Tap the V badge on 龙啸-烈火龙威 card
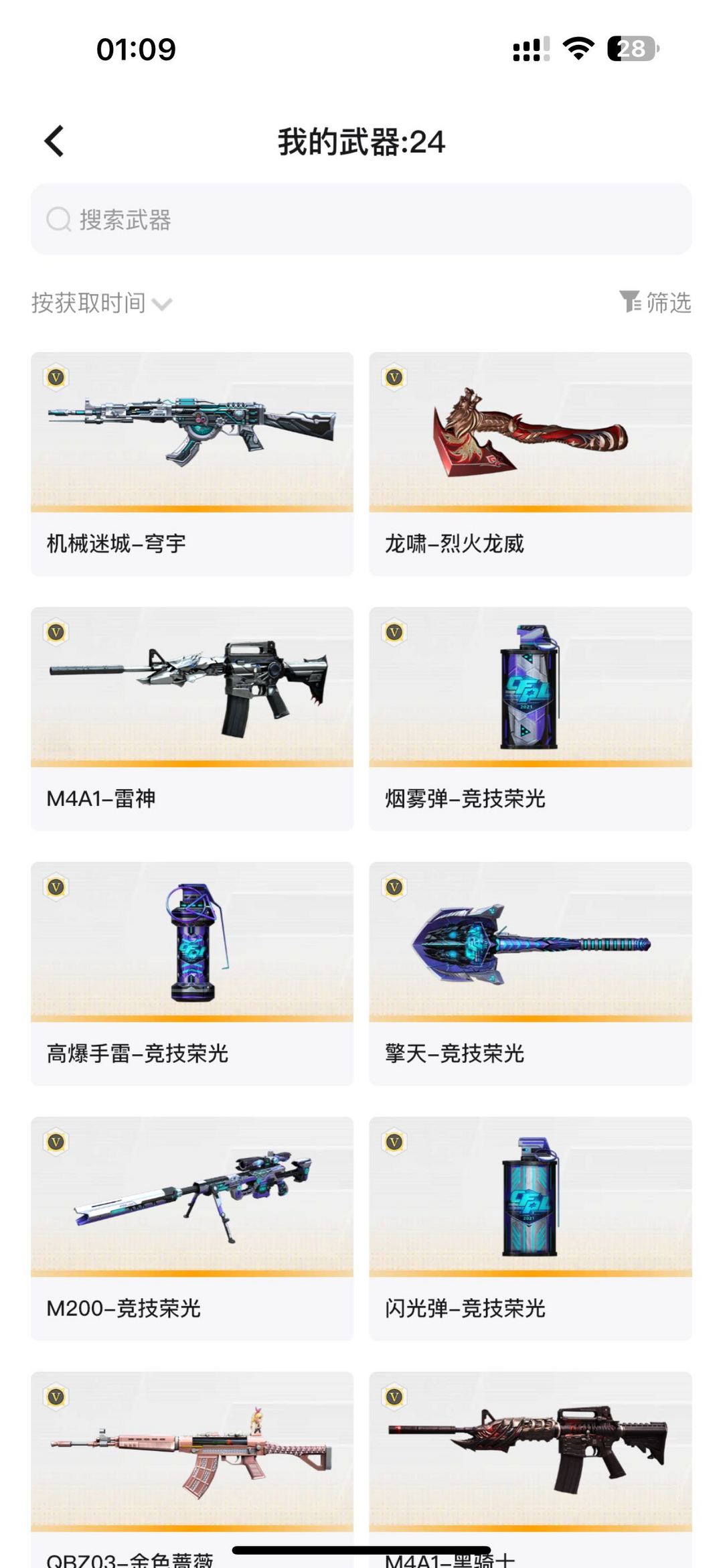Image resolution: width=723 pixels, height=1568 pixels. click(395, 377)
